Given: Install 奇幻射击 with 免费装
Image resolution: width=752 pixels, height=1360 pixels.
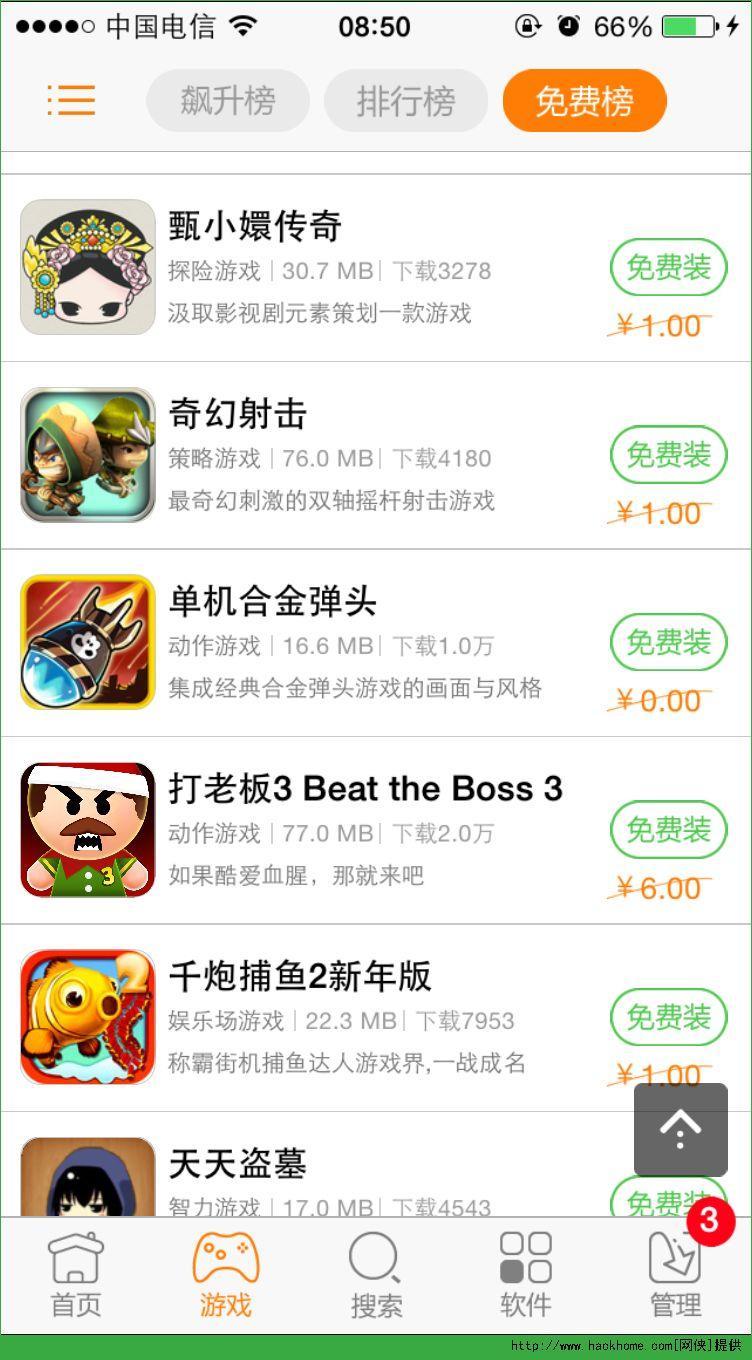Looking at the screenshot, I should click(668, 455).
